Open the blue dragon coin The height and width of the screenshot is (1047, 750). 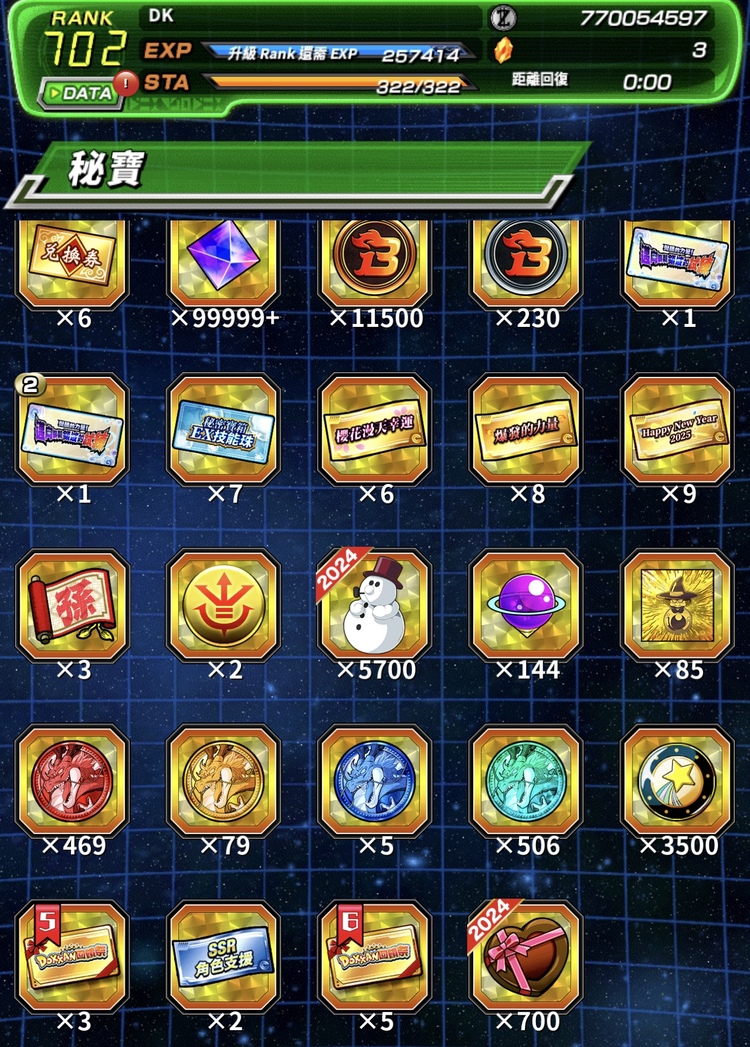pyautogui.click(x=374, y=782)
